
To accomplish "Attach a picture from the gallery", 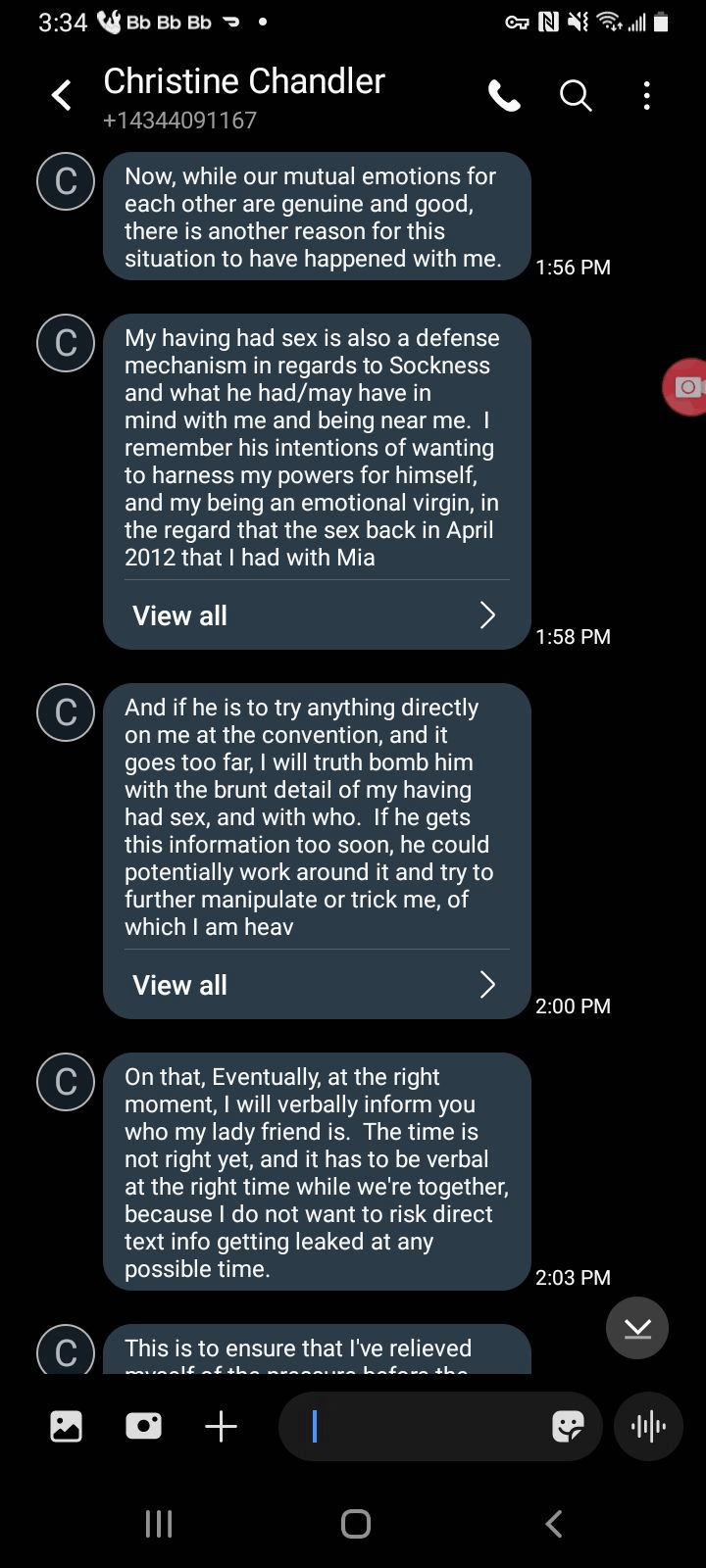I will click(66, 1426).
